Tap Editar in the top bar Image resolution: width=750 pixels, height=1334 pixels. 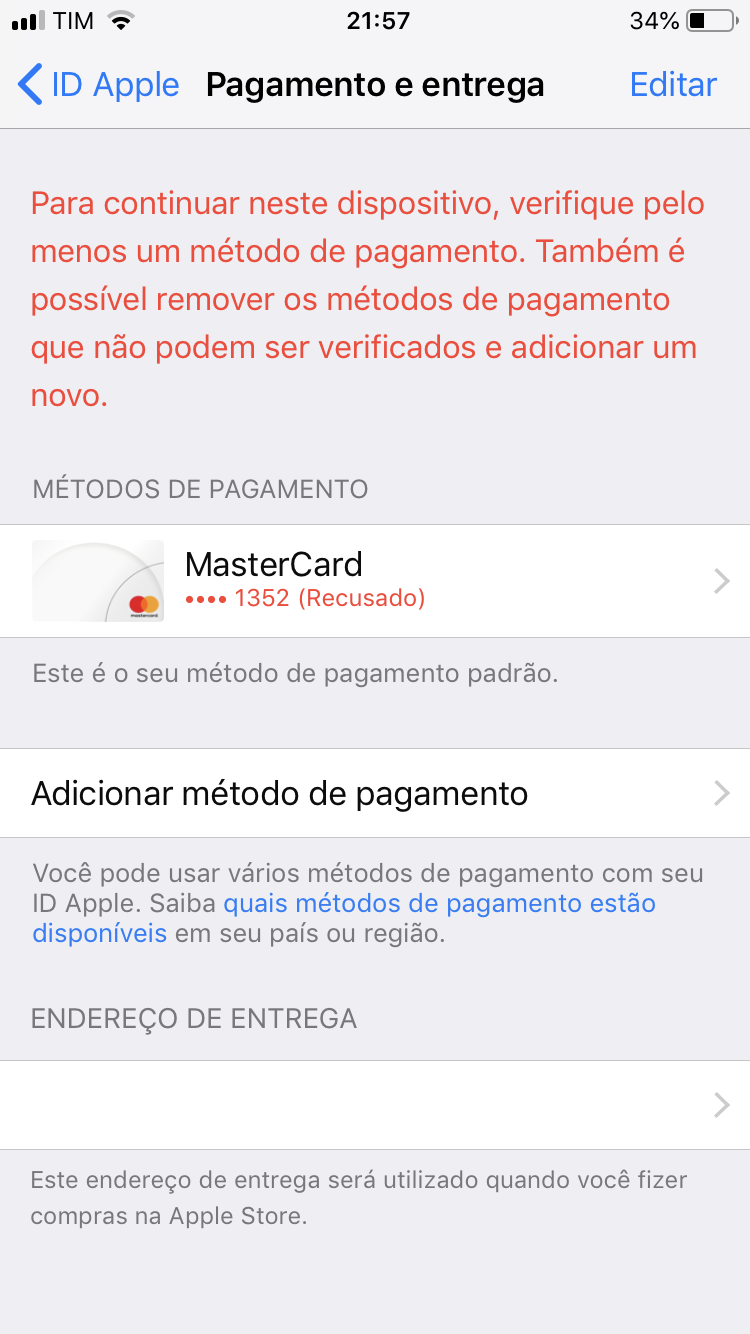[x=673, y=85]
